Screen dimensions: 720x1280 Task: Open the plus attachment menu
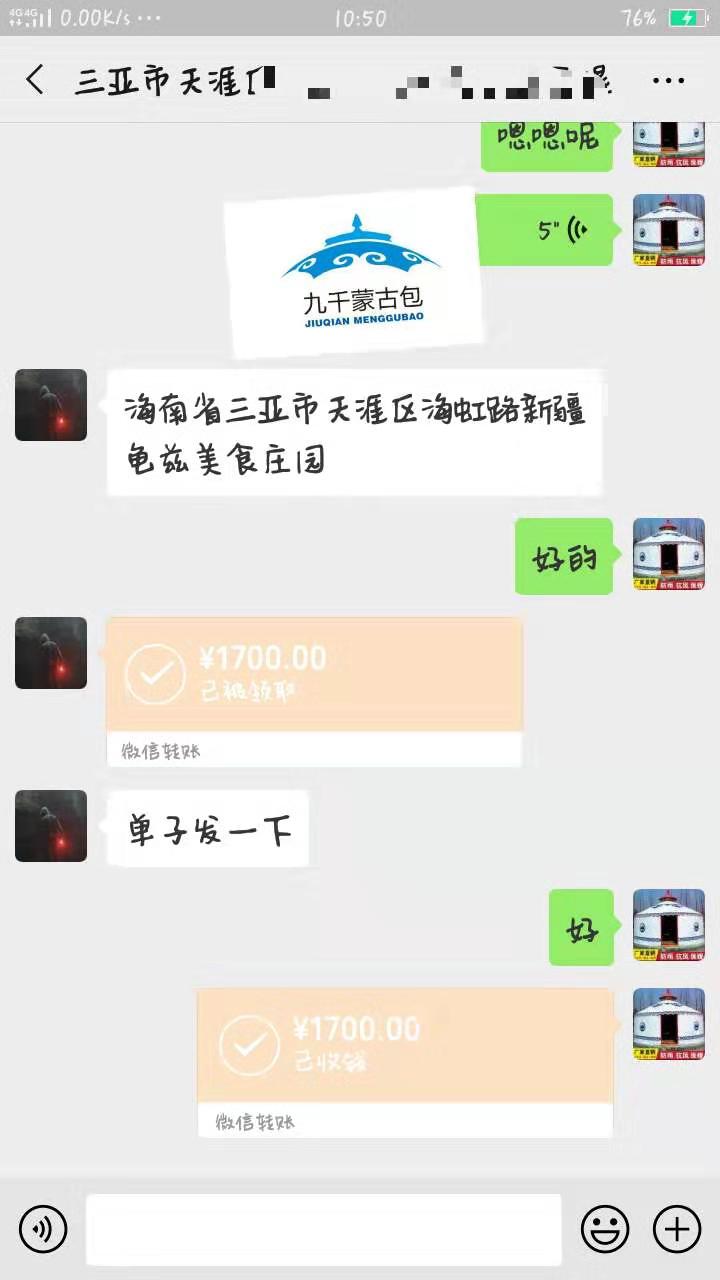(677, 1229)
